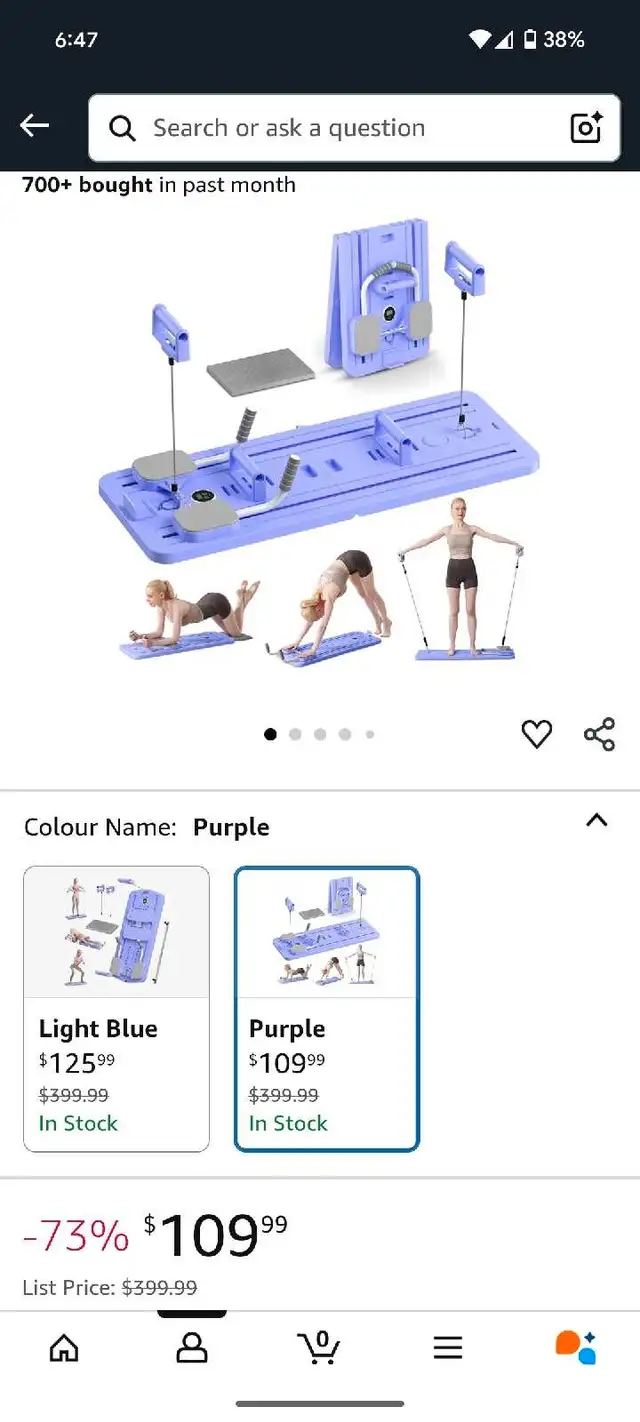Open camera lens search in search bar
Image resolution: width=640 pixels, height=1422 pixels.
click(587, 128)
